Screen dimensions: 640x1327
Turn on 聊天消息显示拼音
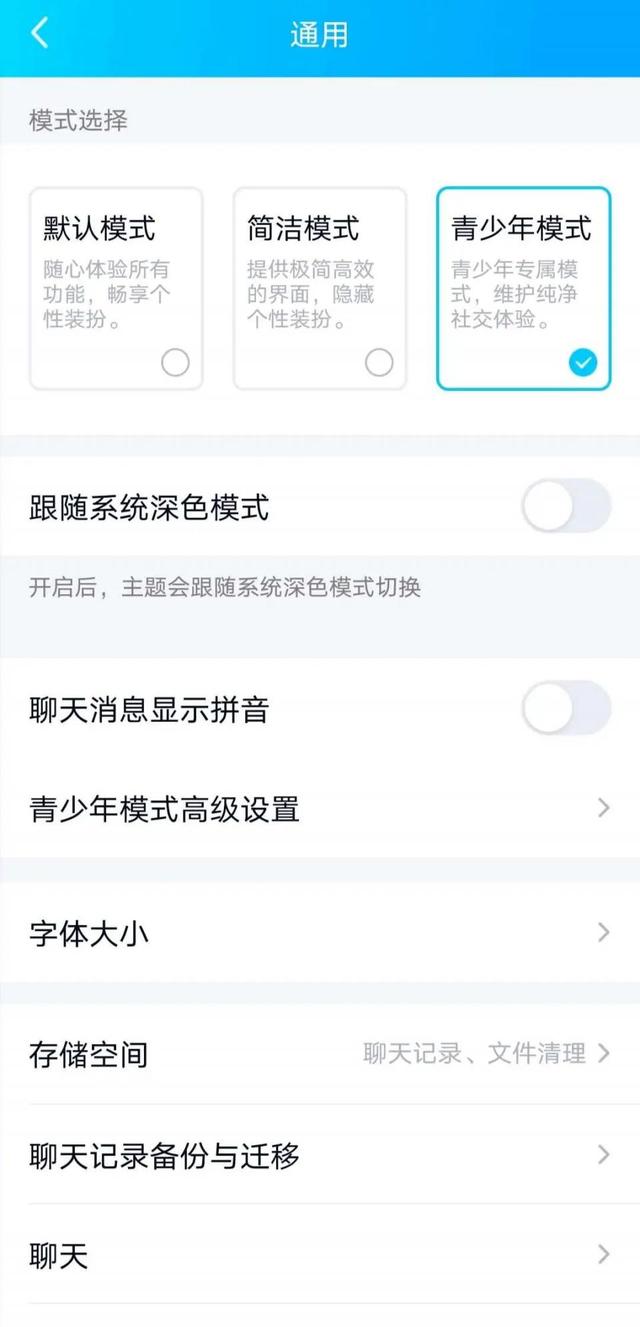click(x=565, y=708)
